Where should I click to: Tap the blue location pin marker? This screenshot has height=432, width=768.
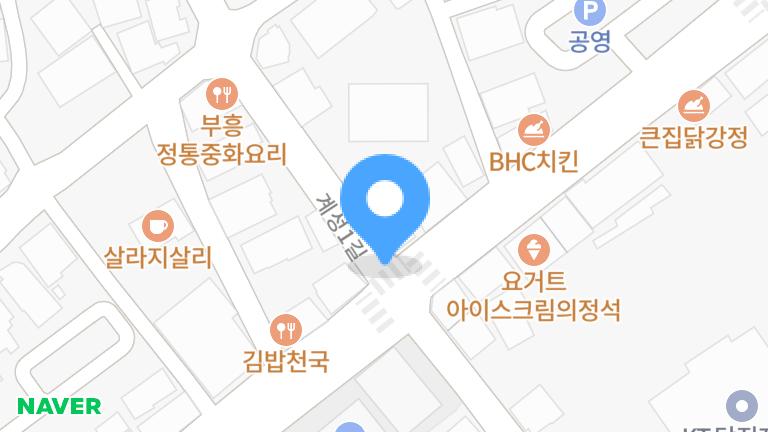pyautogui.click(x=385, y=208)
